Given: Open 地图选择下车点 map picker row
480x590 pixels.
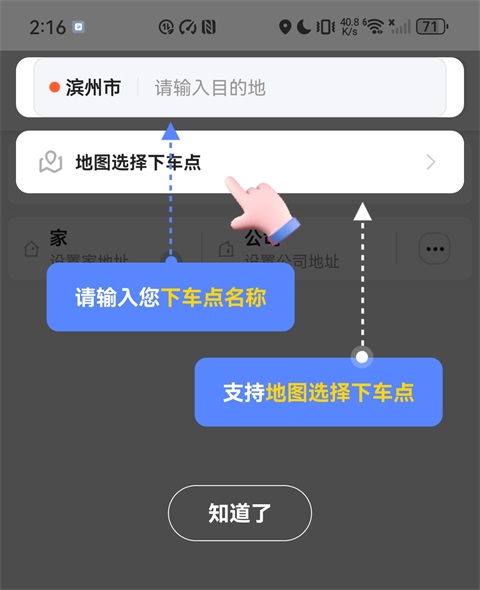Looking at the screenshot, I should coord(240,162).
